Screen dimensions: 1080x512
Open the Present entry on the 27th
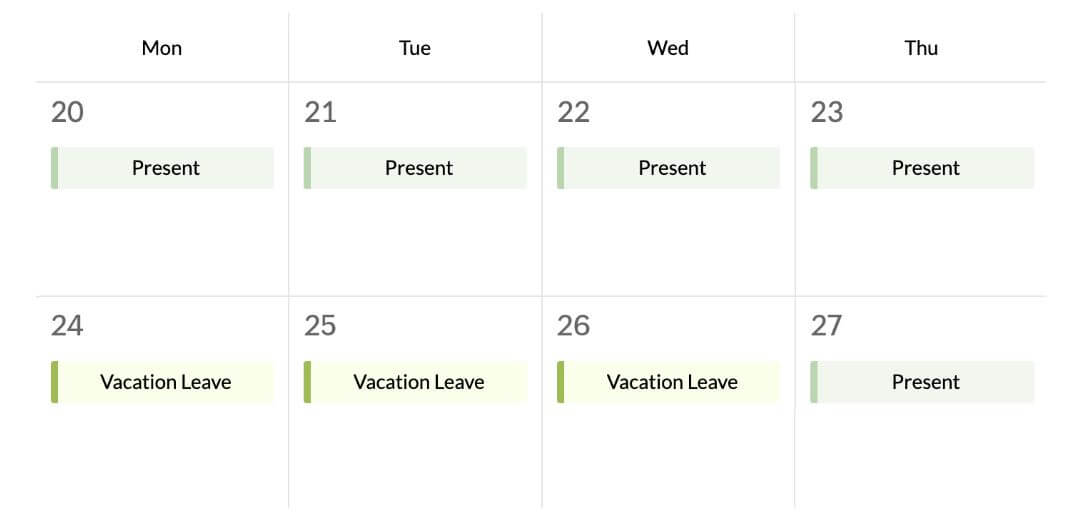922,382
